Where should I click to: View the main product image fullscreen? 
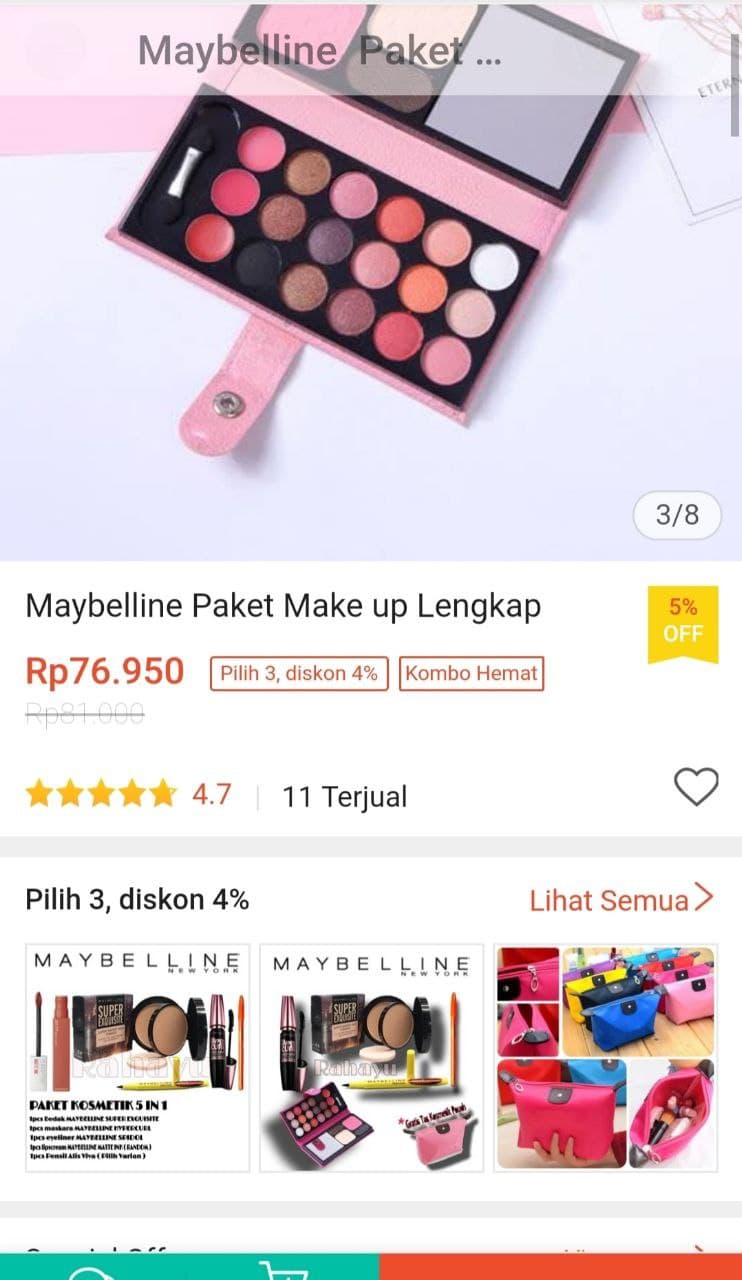(370, 300)
